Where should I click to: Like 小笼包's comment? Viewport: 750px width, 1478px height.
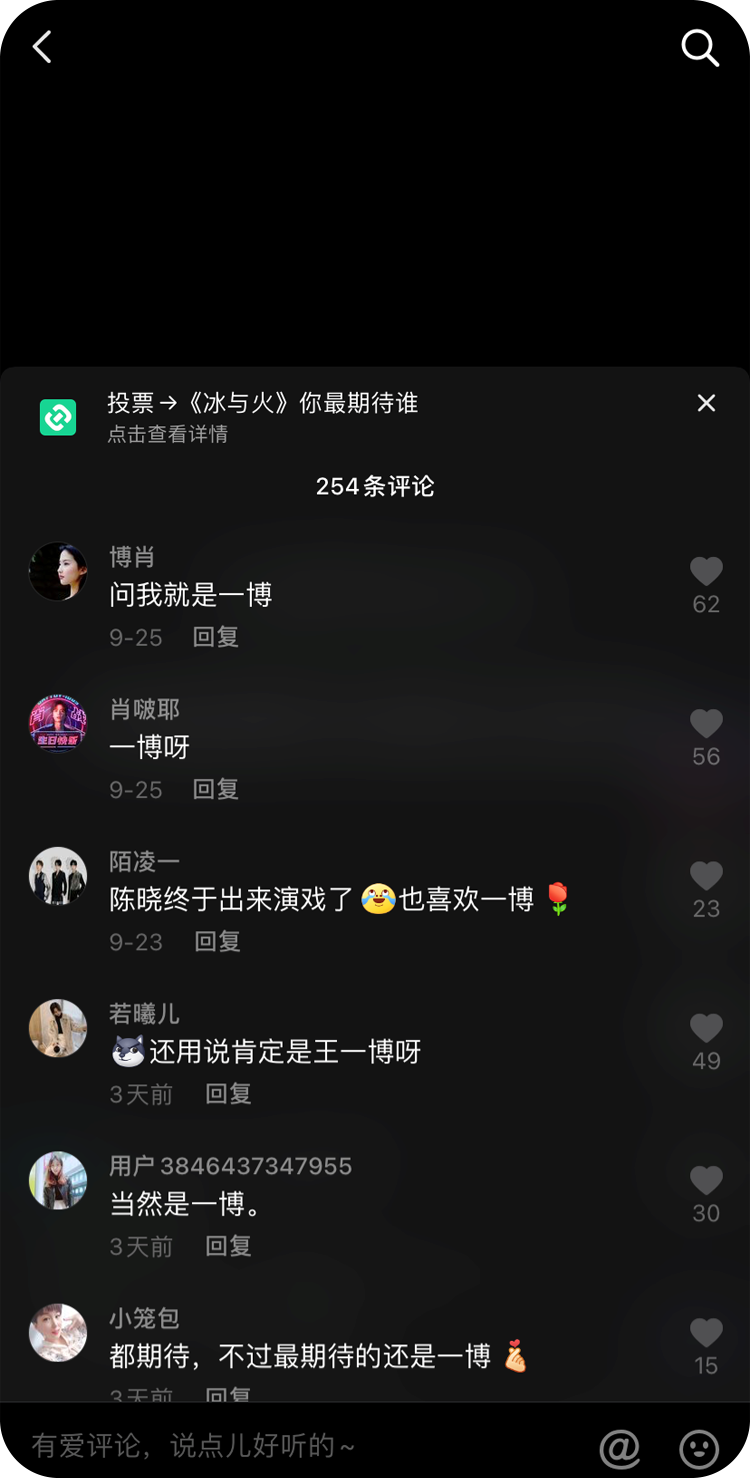click(x=706, y=1333)
